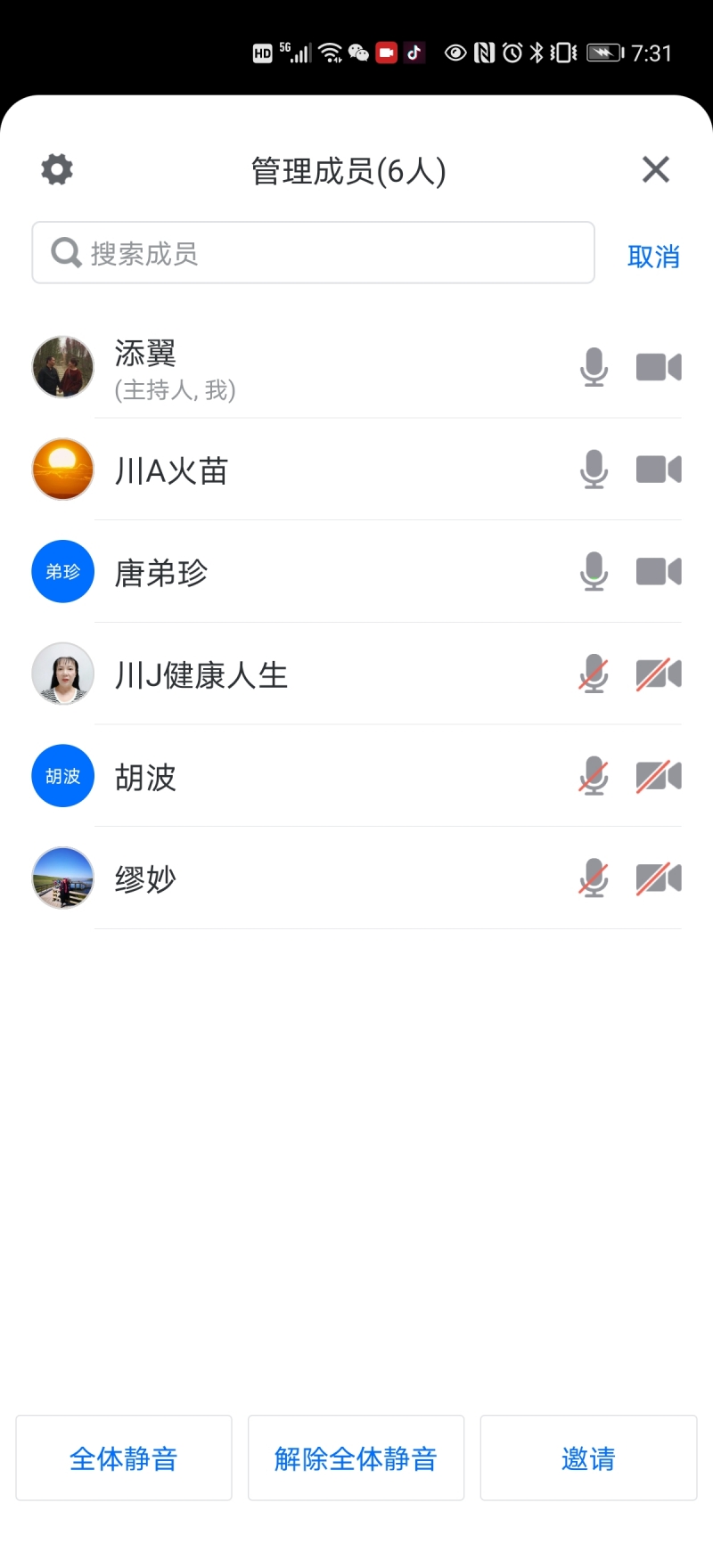Mute 添翼's microphone
713x1568 pixels.
pos(594,367)
